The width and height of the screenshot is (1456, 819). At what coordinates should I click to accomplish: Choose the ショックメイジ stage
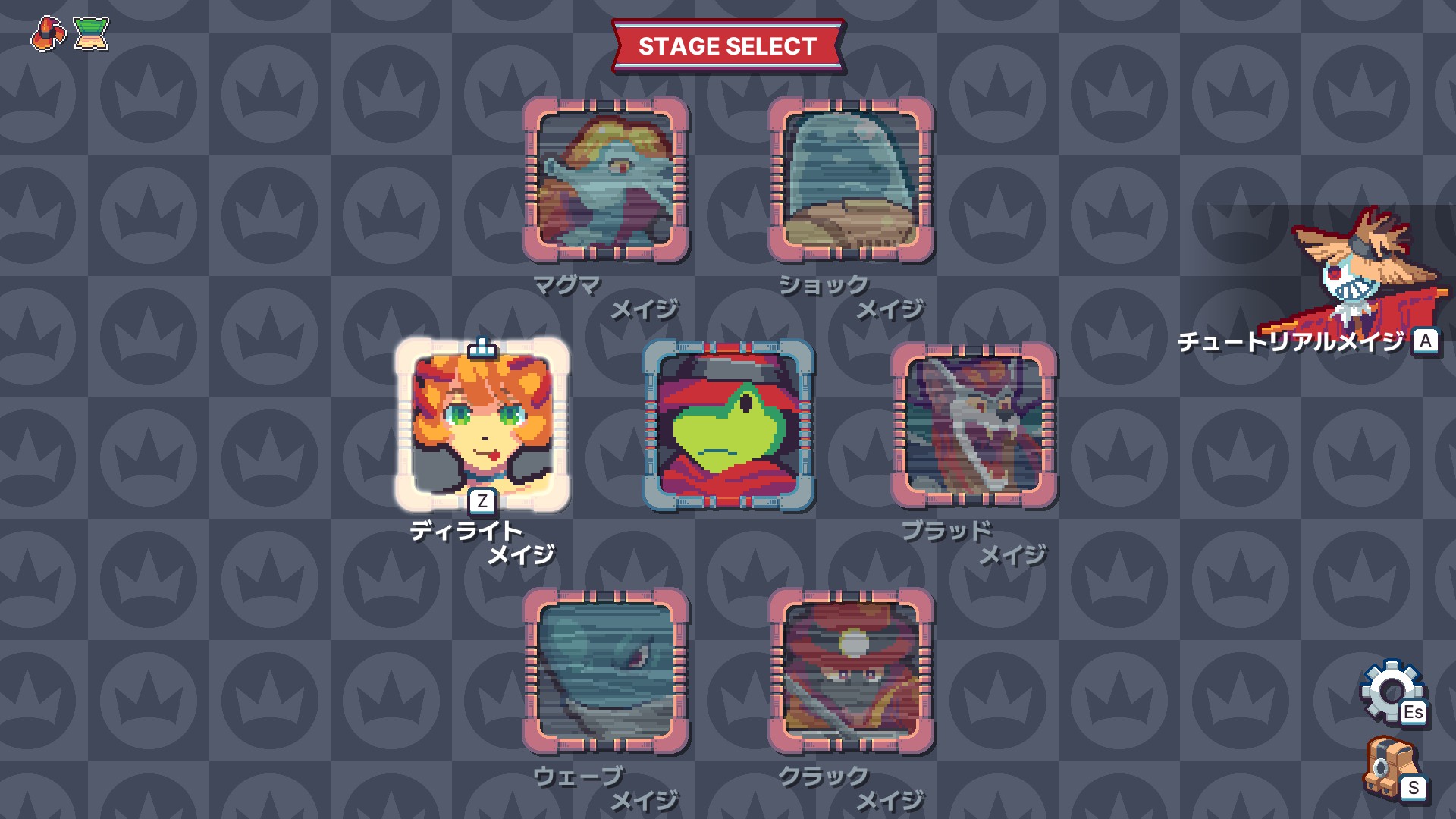(851, 180)
